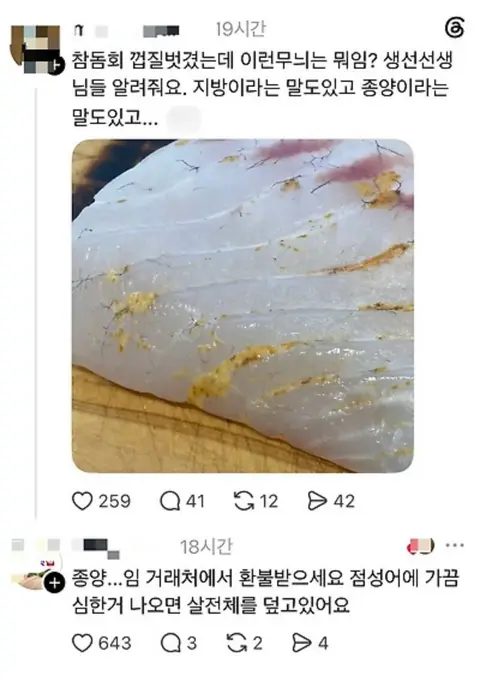Open the overflow menu on the reply
Image resolution: width=480 pixels, height=678 pixels.
coord(454,546)
